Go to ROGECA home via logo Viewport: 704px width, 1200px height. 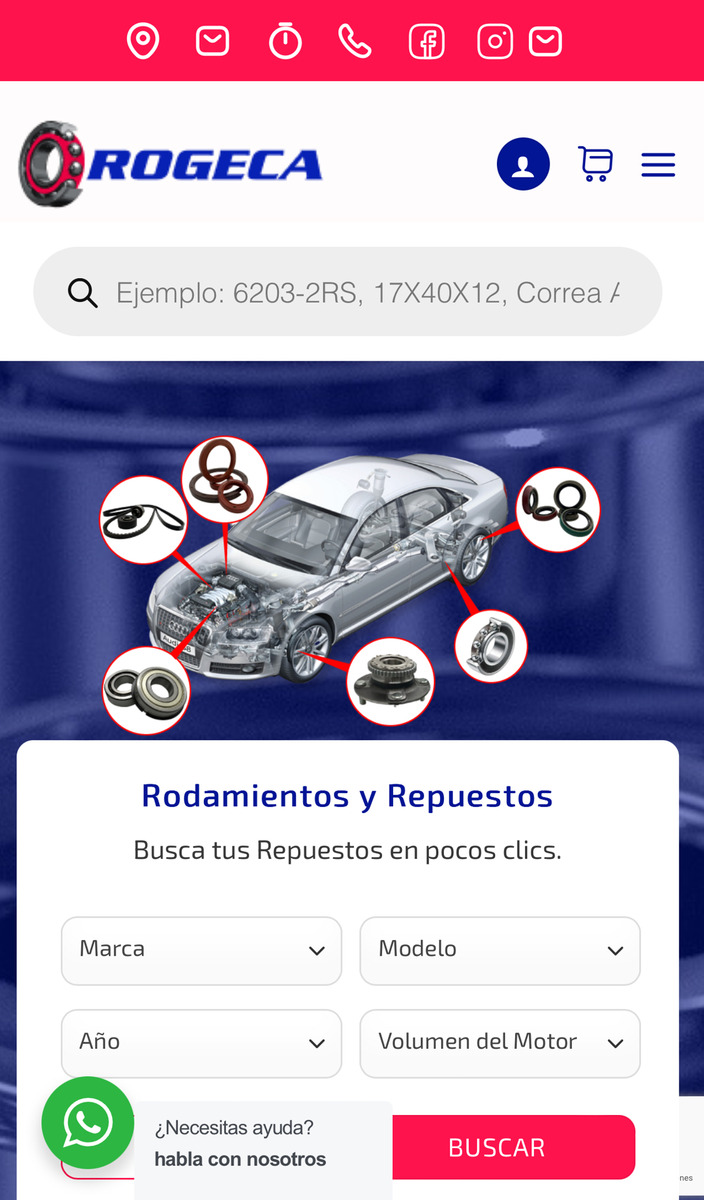[x=171, y=164]
